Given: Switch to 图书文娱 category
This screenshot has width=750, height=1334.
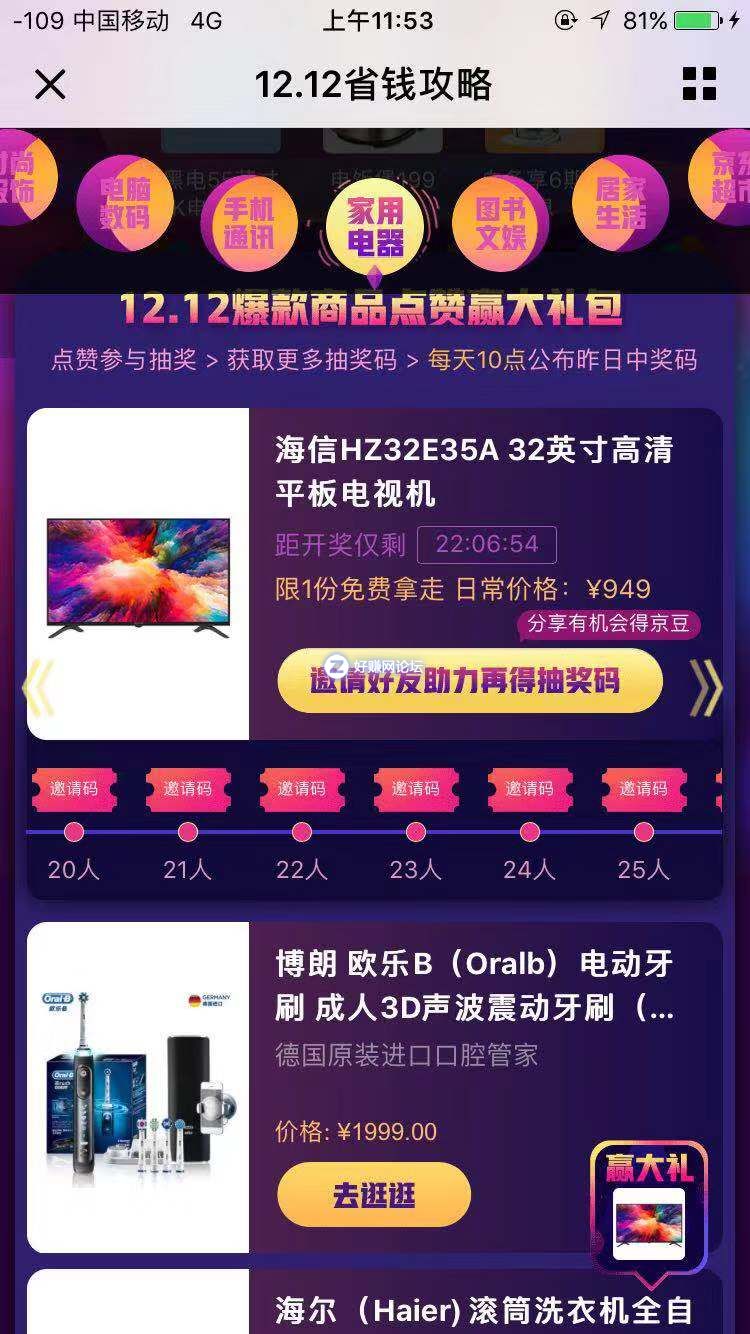Looking at the screenshot, I should tap(500, 222).
